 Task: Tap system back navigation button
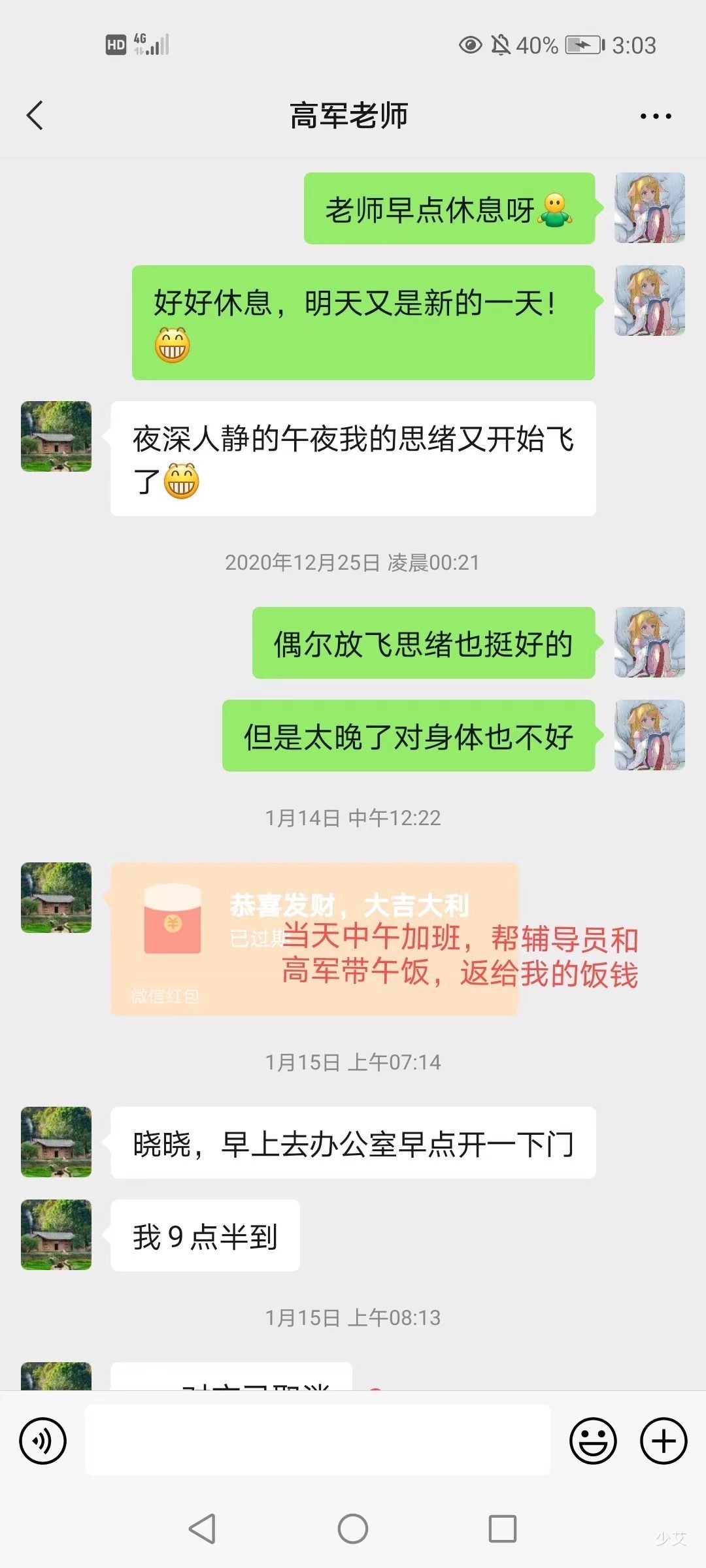click(202, 1529)
